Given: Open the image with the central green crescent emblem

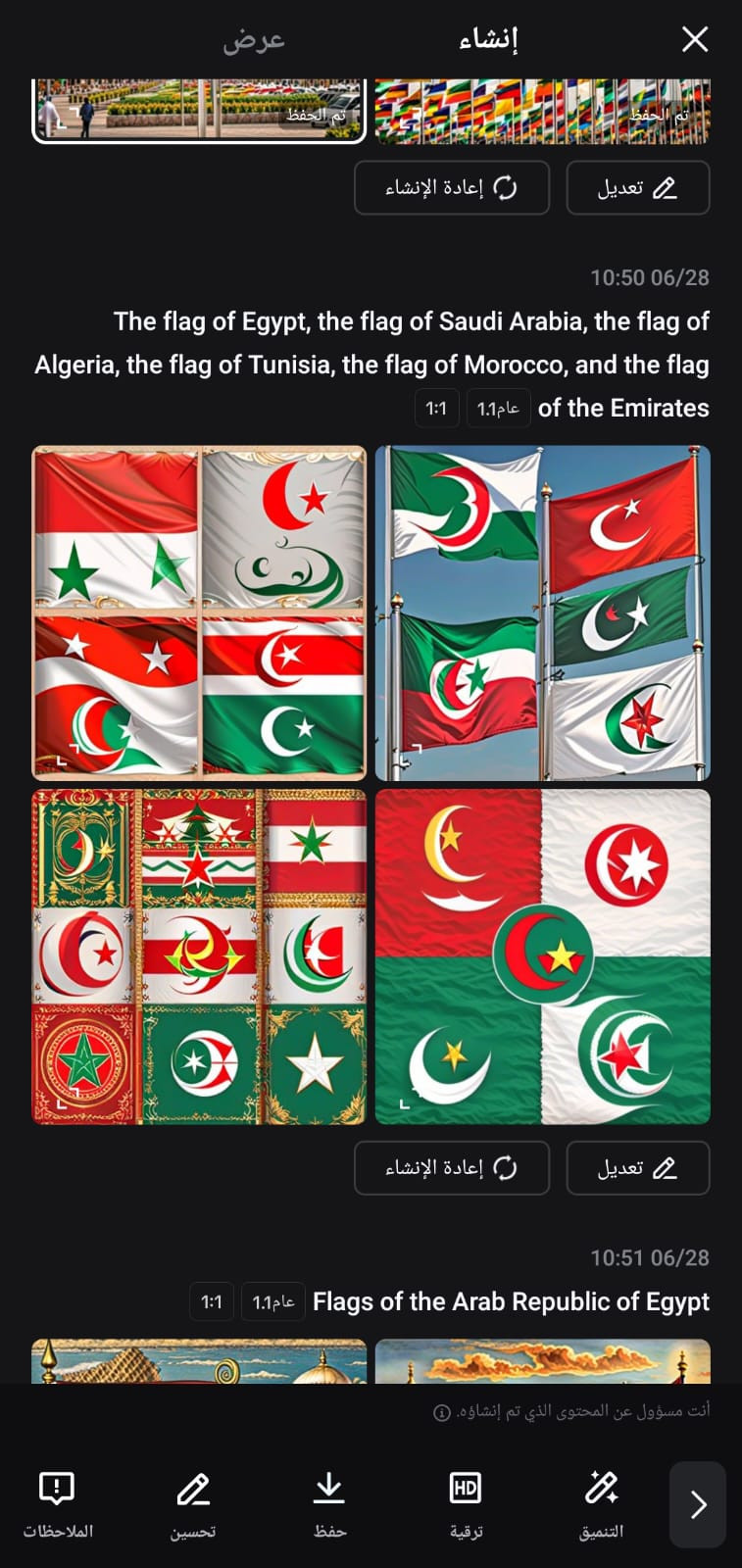Looking at the screenshot, I should [x=542, y=956].
